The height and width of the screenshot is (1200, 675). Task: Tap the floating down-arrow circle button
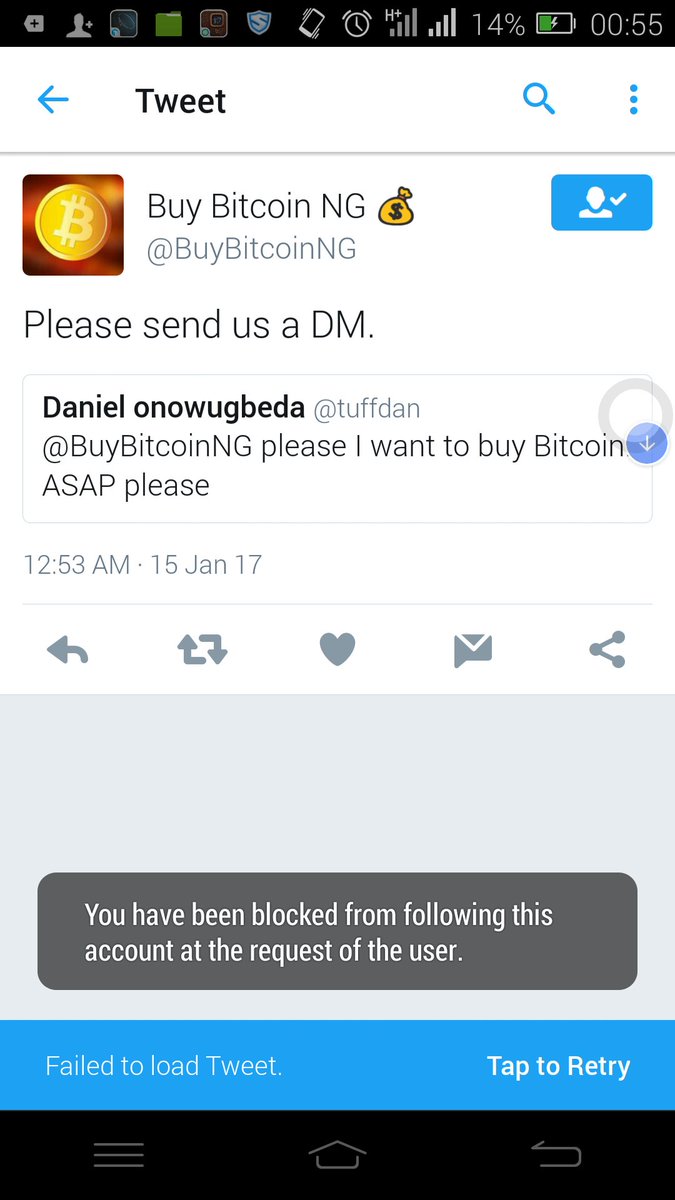pos(646,443)
